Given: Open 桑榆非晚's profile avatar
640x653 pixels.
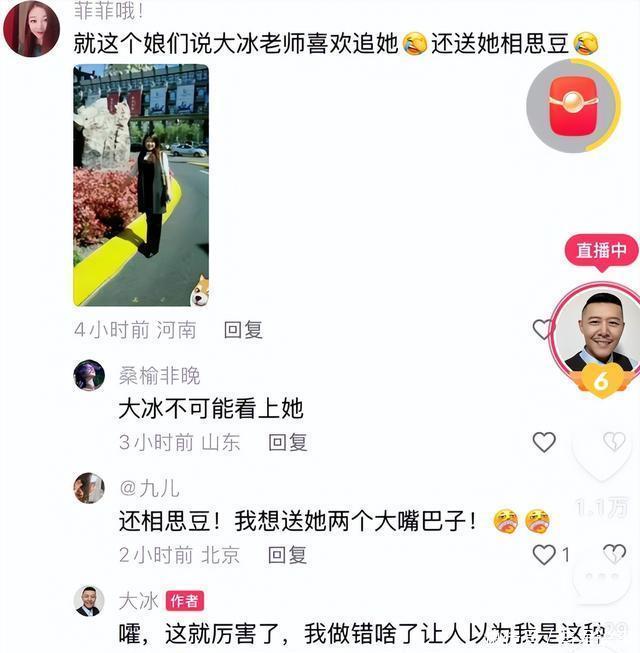Looking at the screenshot, I should coord(89,375).
